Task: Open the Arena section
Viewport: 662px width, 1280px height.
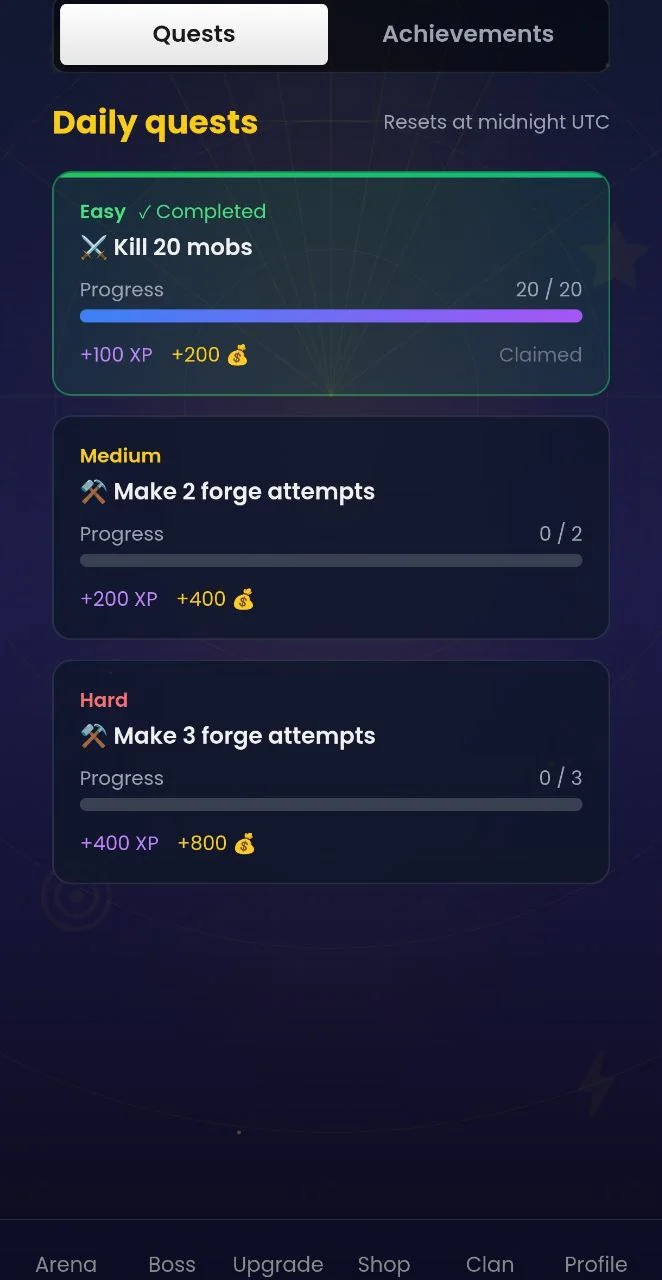Action: click(x=66, y=1264)
